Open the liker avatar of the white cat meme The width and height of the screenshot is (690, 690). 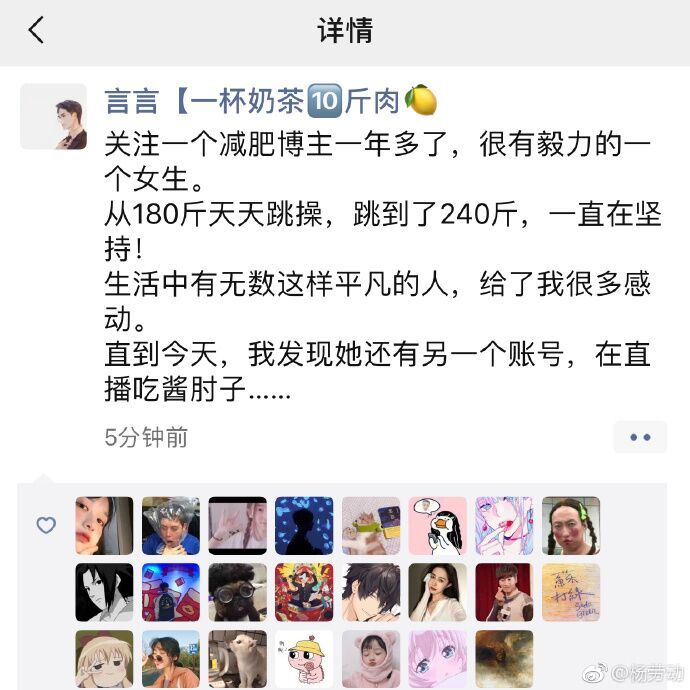click(237, 658)
